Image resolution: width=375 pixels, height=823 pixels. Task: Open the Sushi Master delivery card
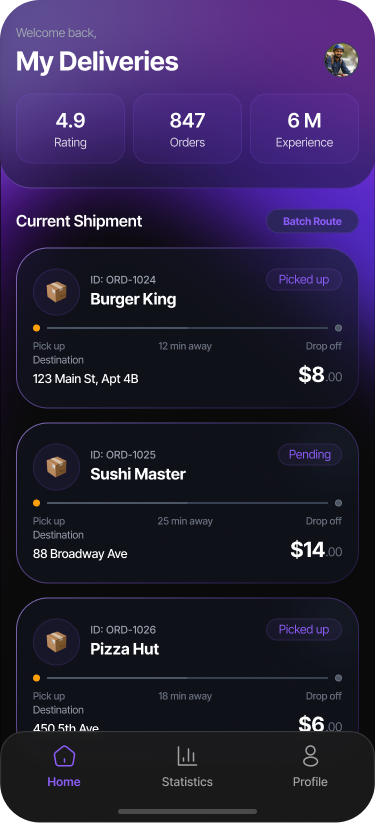[x=188, y=503]
